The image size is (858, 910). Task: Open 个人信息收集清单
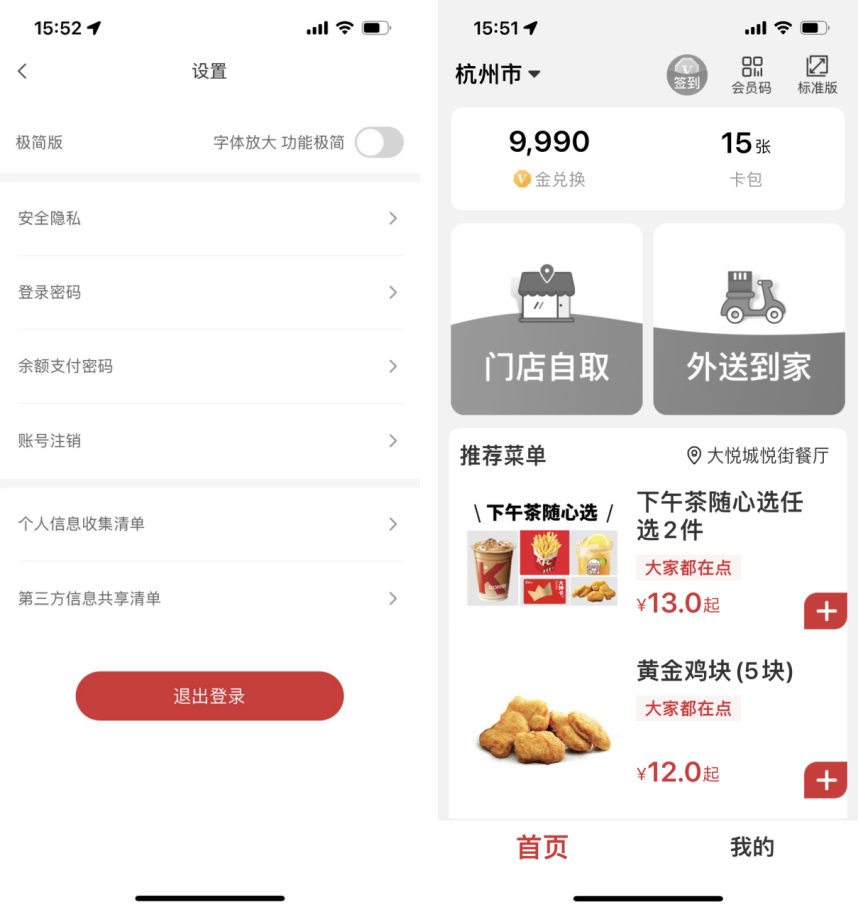point(209,524)
